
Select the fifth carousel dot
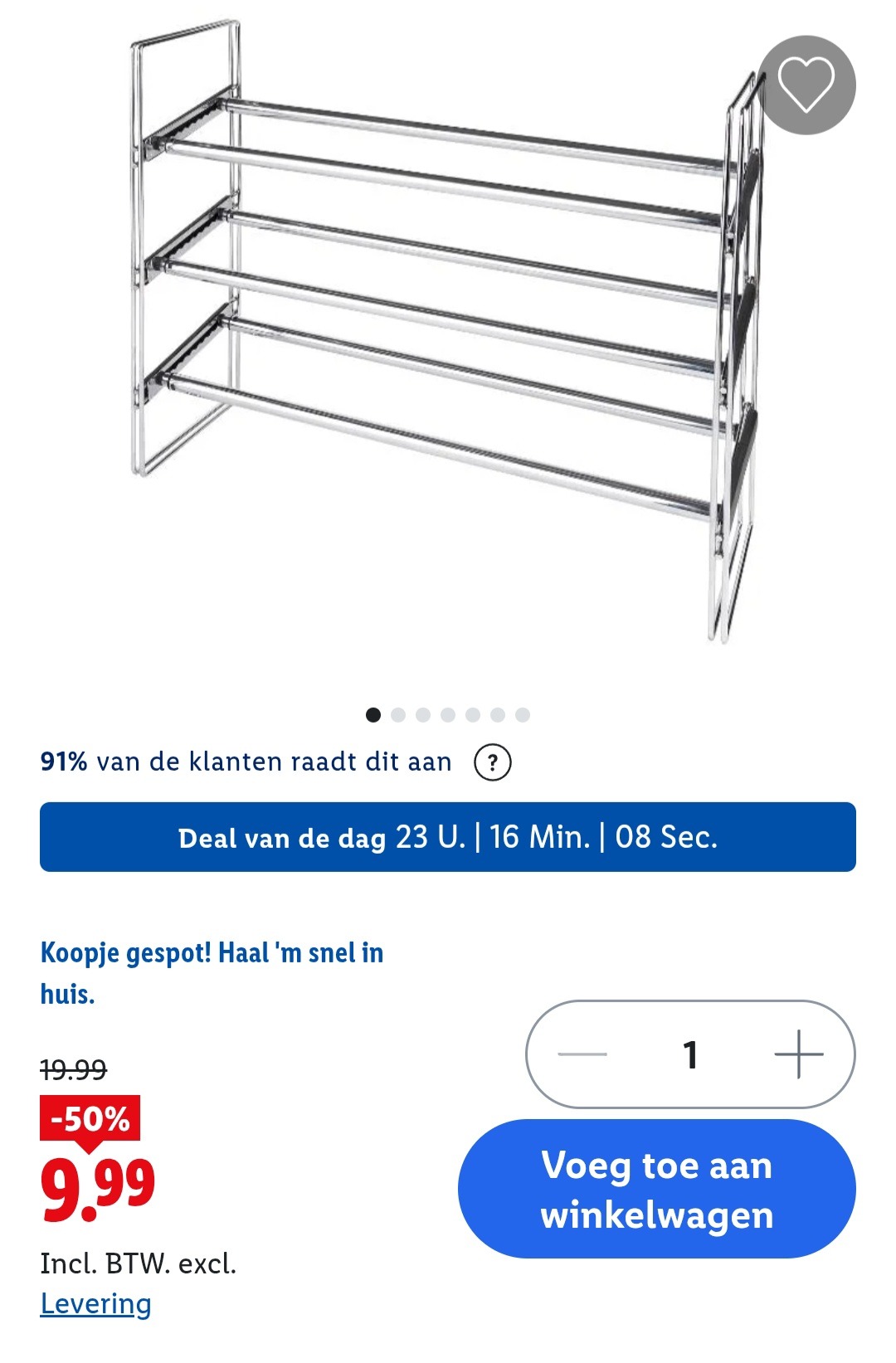[x=474, y=713]
